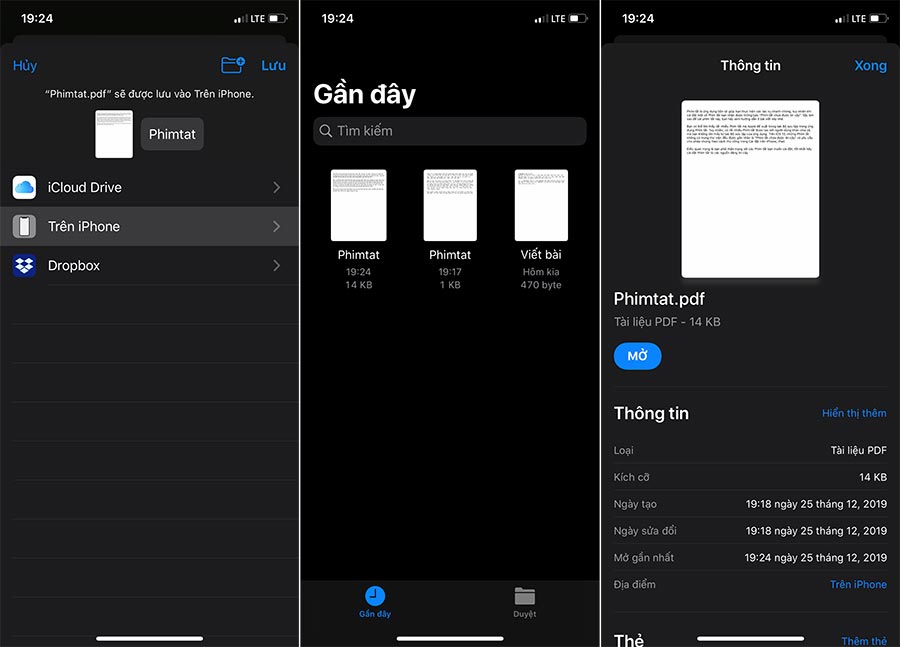Open Dropbox location
Image resolution: width=900 pixels, height=647 pixels.
tap(148, 266)
